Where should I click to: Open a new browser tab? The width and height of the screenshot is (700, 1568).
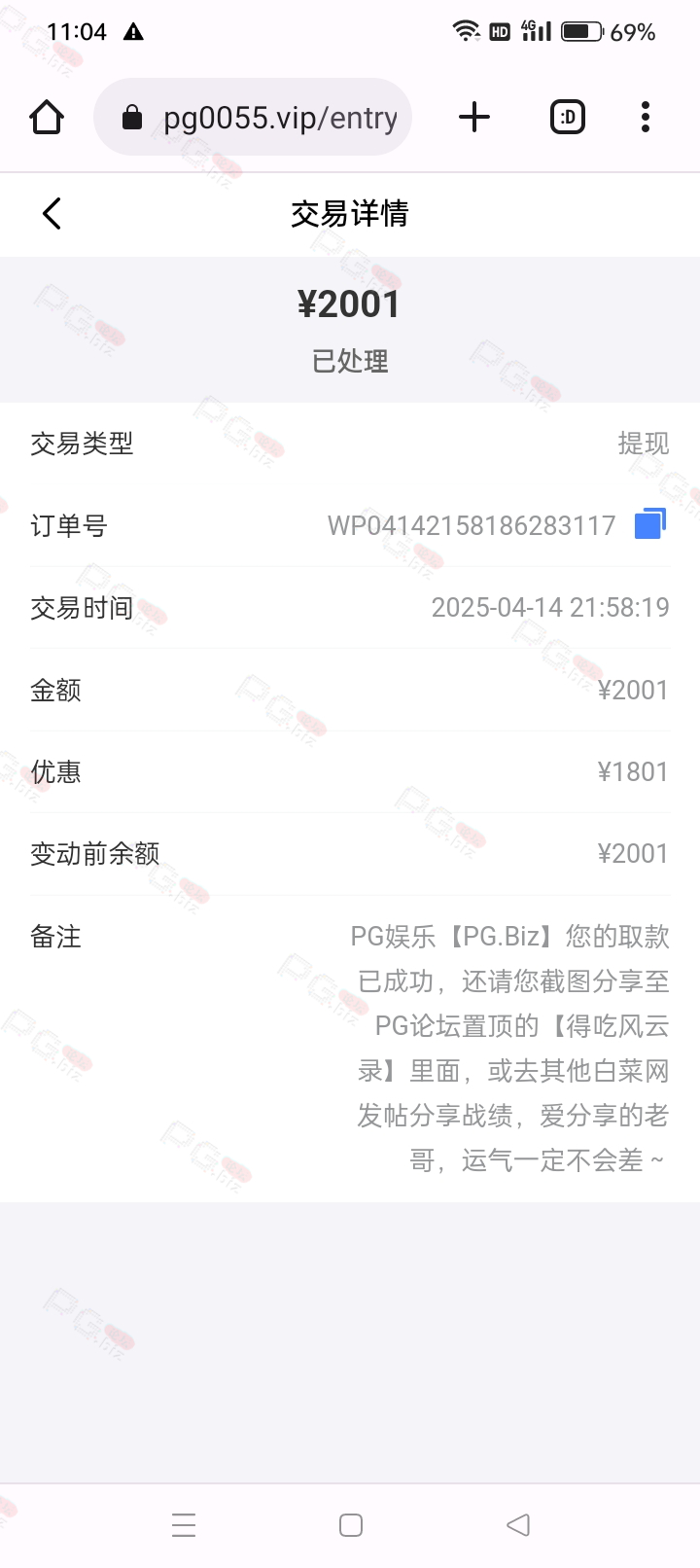pos(474,118)
